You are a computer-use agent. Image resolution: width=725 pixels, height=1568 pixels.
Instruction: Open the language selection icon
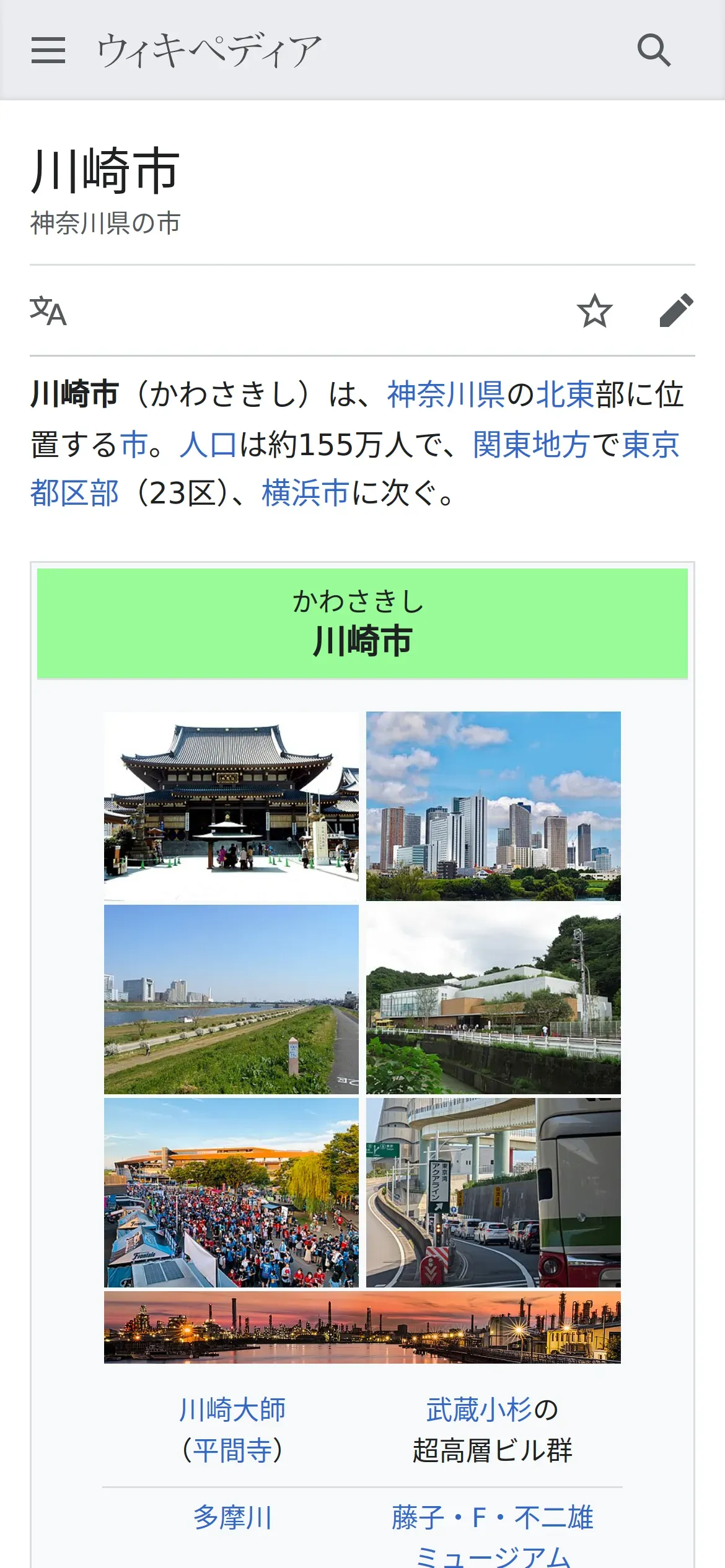(48, 311)
